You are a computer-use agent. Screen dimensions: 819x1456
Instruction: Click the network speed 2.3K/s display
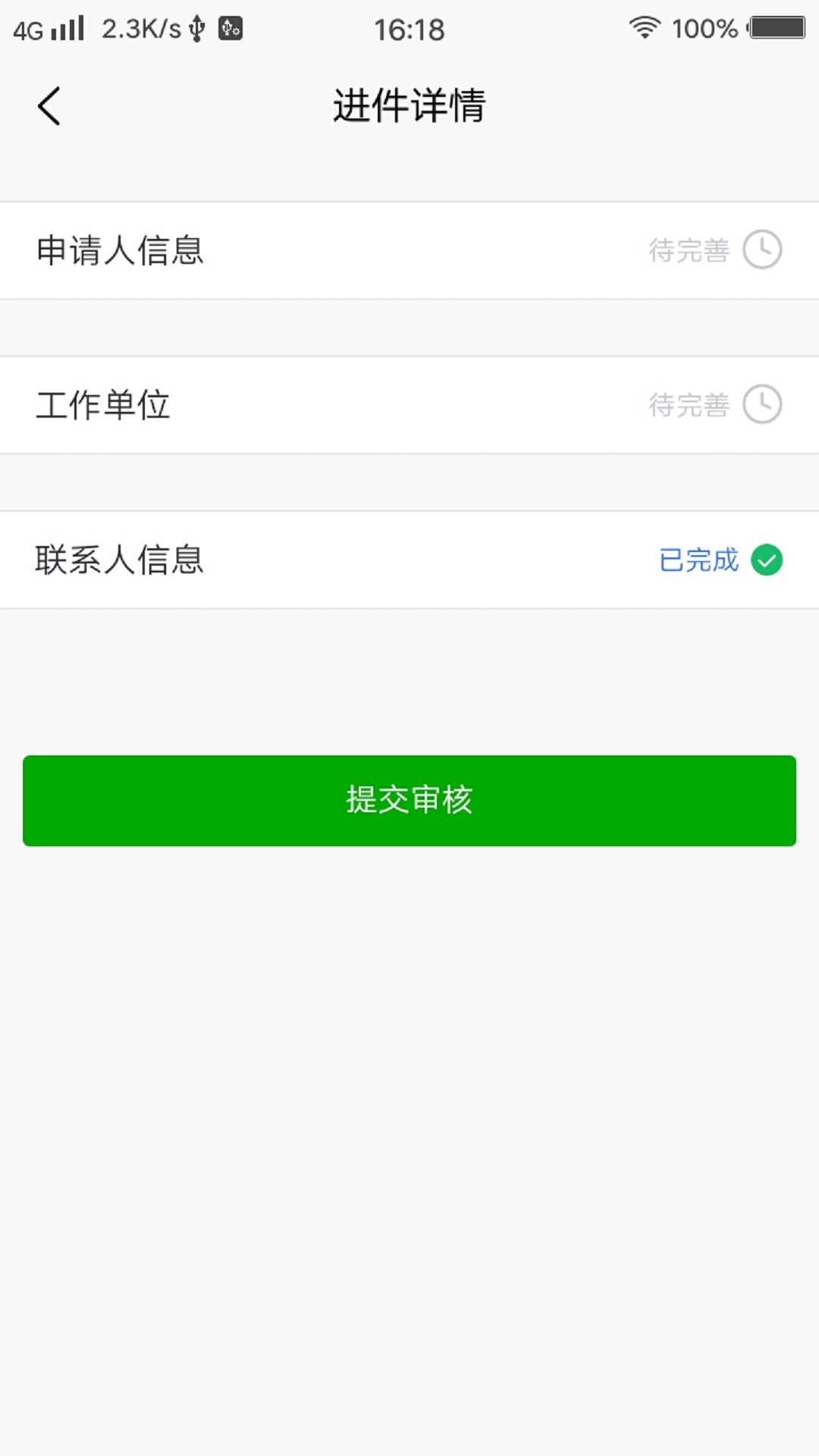click(x=140, y=27)
